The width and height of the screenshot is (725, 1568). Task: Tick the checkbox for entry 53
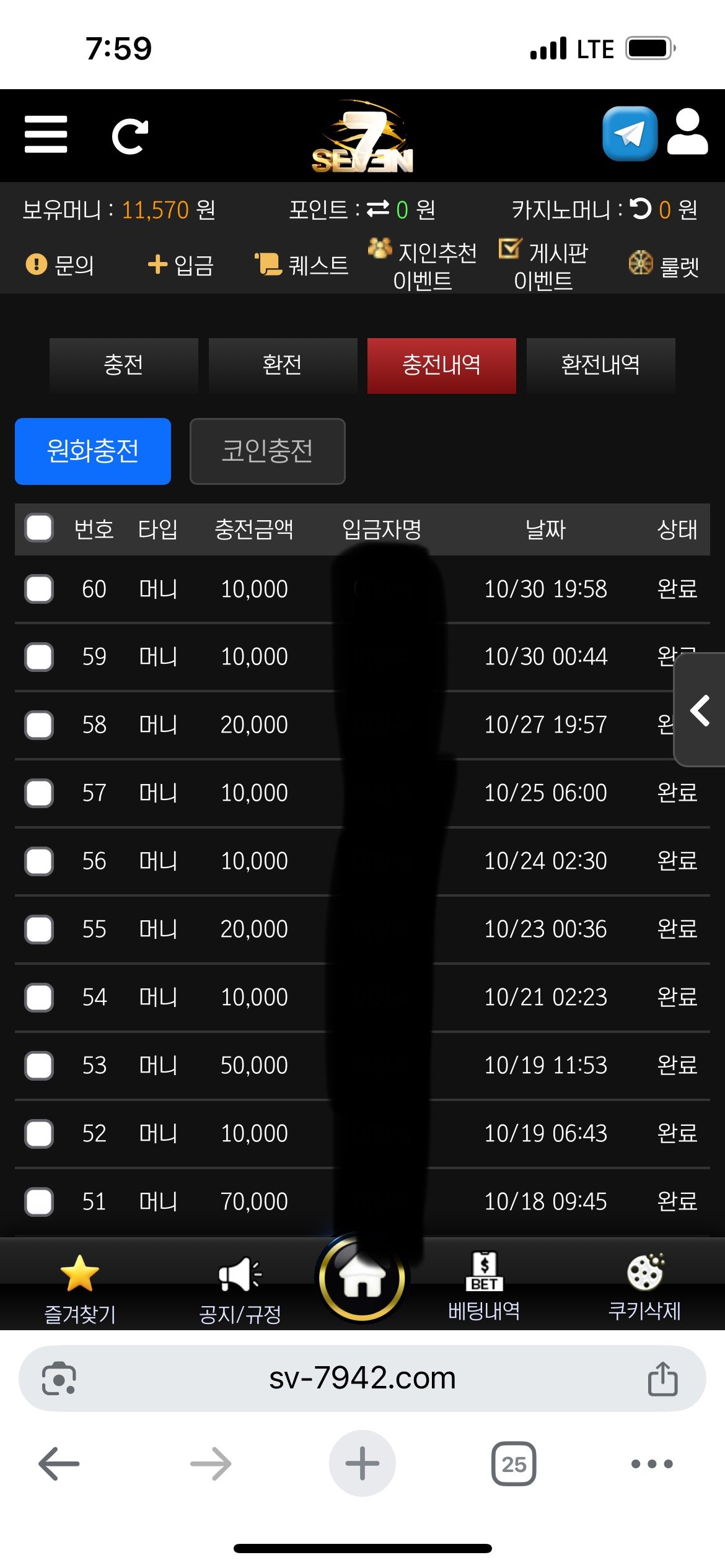point(39,1066)
